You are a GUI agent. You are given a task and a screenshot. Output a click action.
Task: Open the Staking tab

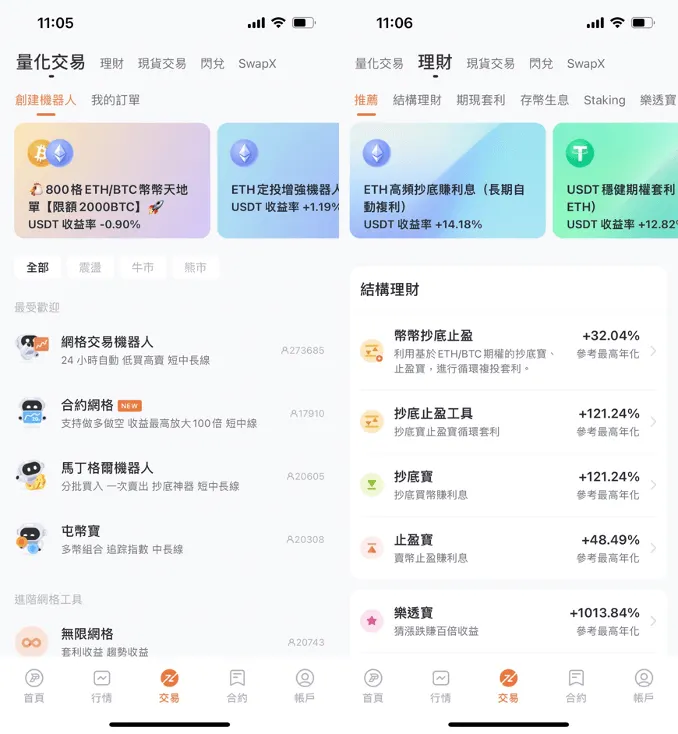pyautogui.click(x=604, y=100)
